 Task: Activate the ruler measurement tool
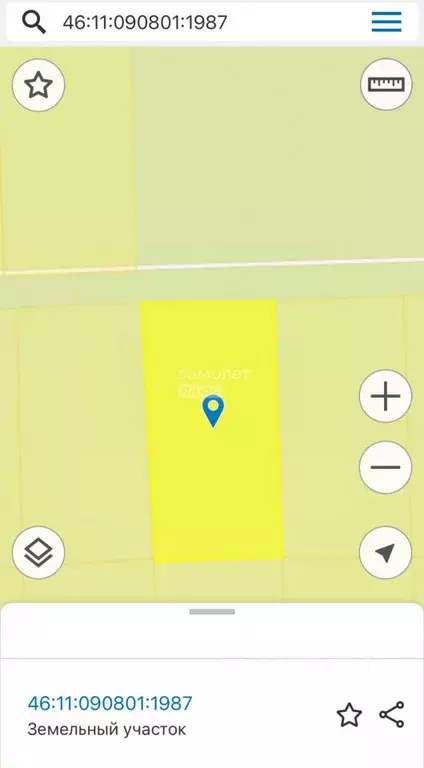386,85
